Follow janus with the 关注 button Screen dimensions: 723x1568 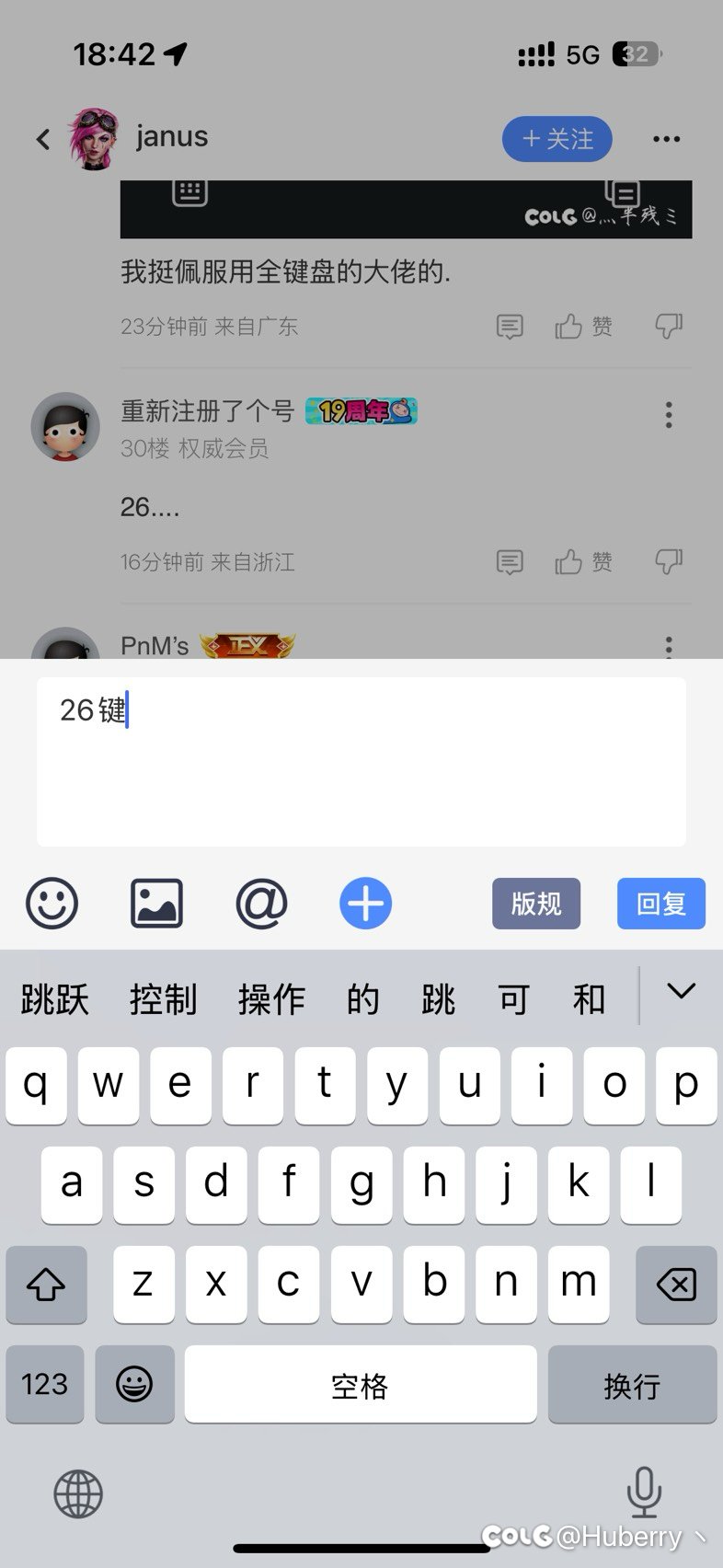(x=557, y=139)
